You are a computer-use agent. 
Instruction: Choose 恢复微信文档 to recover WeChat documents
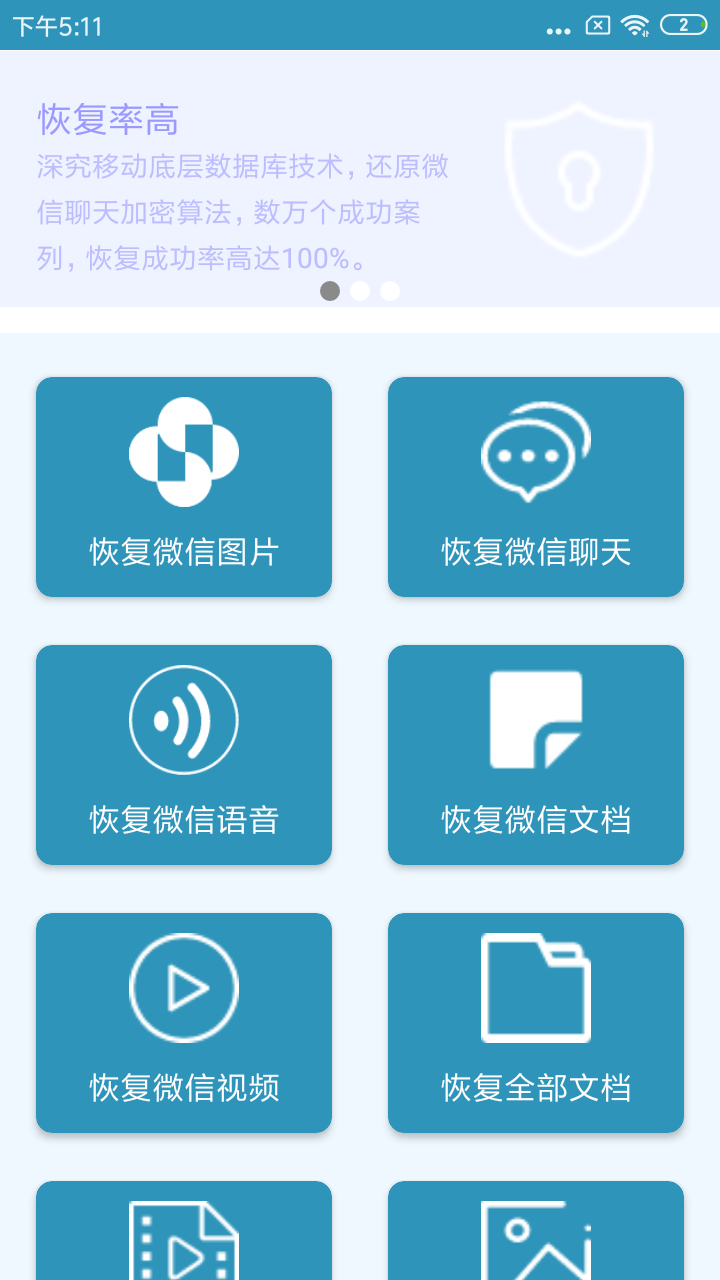pyautogui.click(x=536, y=755)
